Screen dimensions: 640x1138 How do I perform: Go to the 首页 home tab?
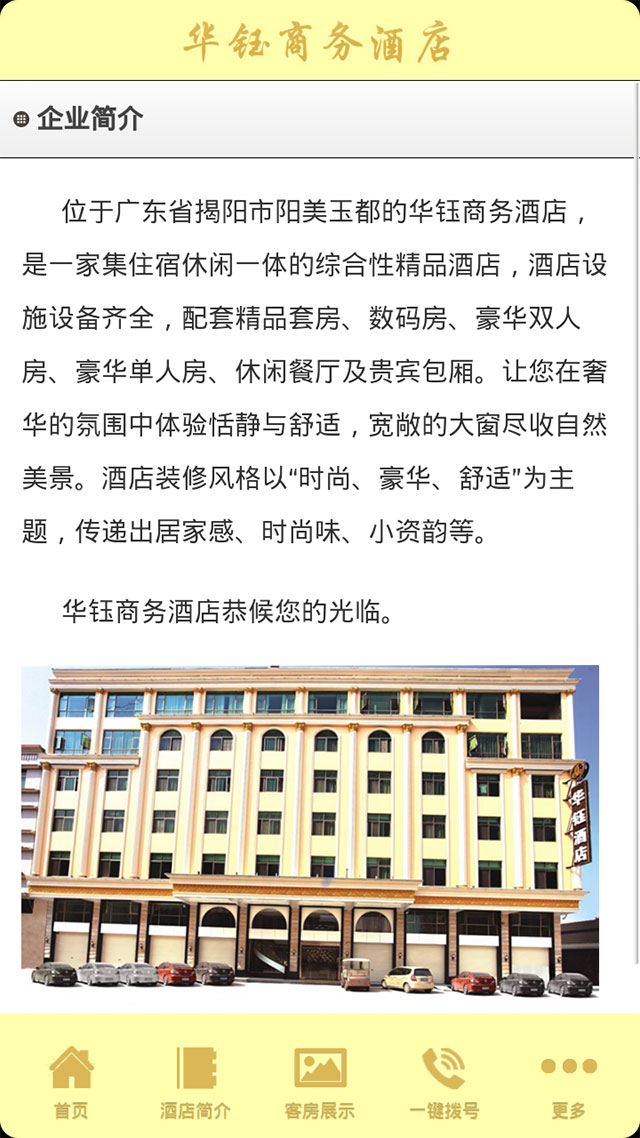[x=71, y=1080]
